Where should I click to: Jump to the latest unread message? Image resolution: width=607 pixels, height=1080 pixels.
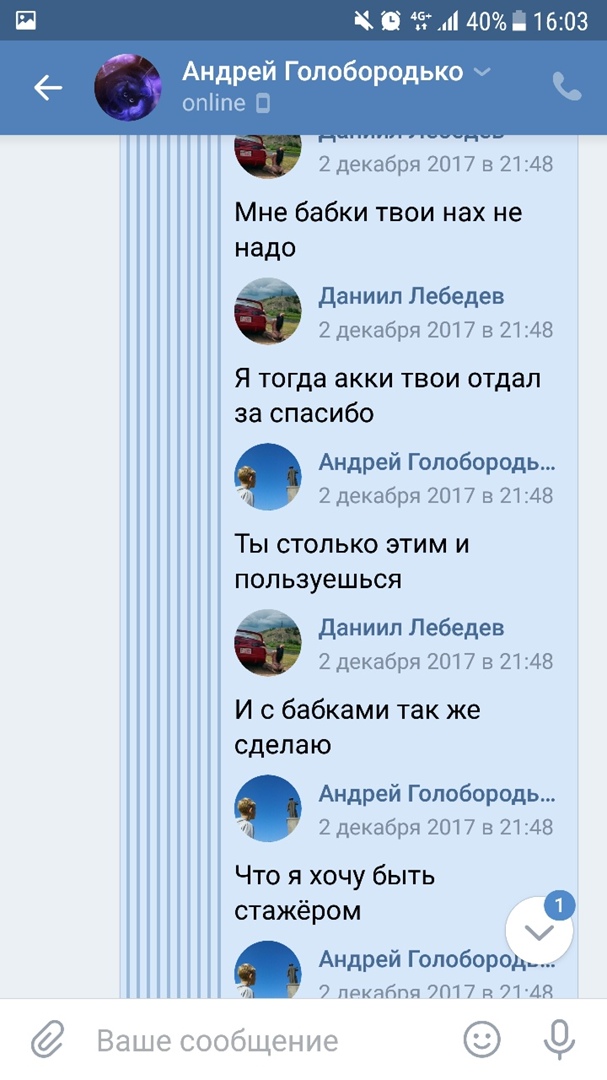pyautogui.click(x=540, y=931)
